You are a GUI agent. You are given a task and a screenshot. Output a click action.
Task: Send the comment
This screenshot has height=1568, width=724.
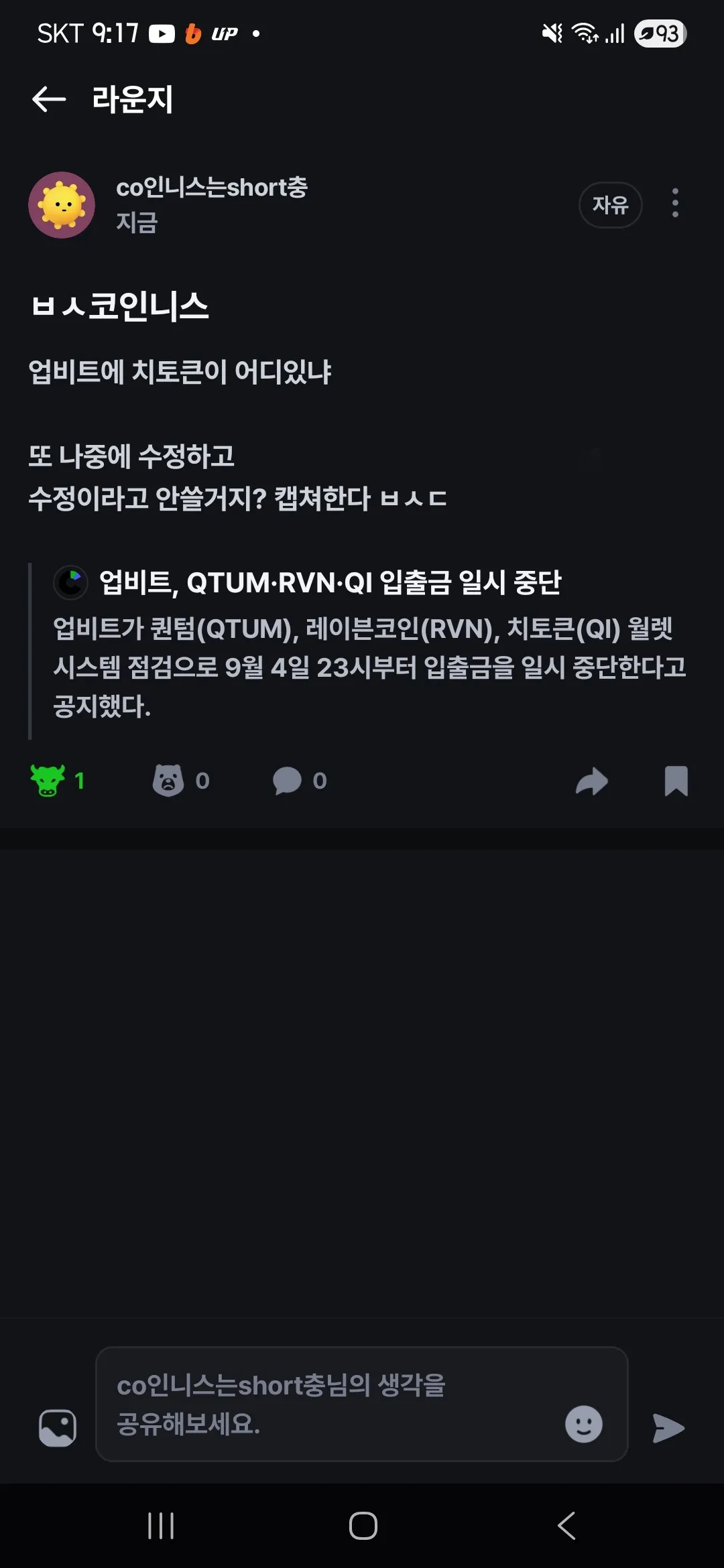668,1428
